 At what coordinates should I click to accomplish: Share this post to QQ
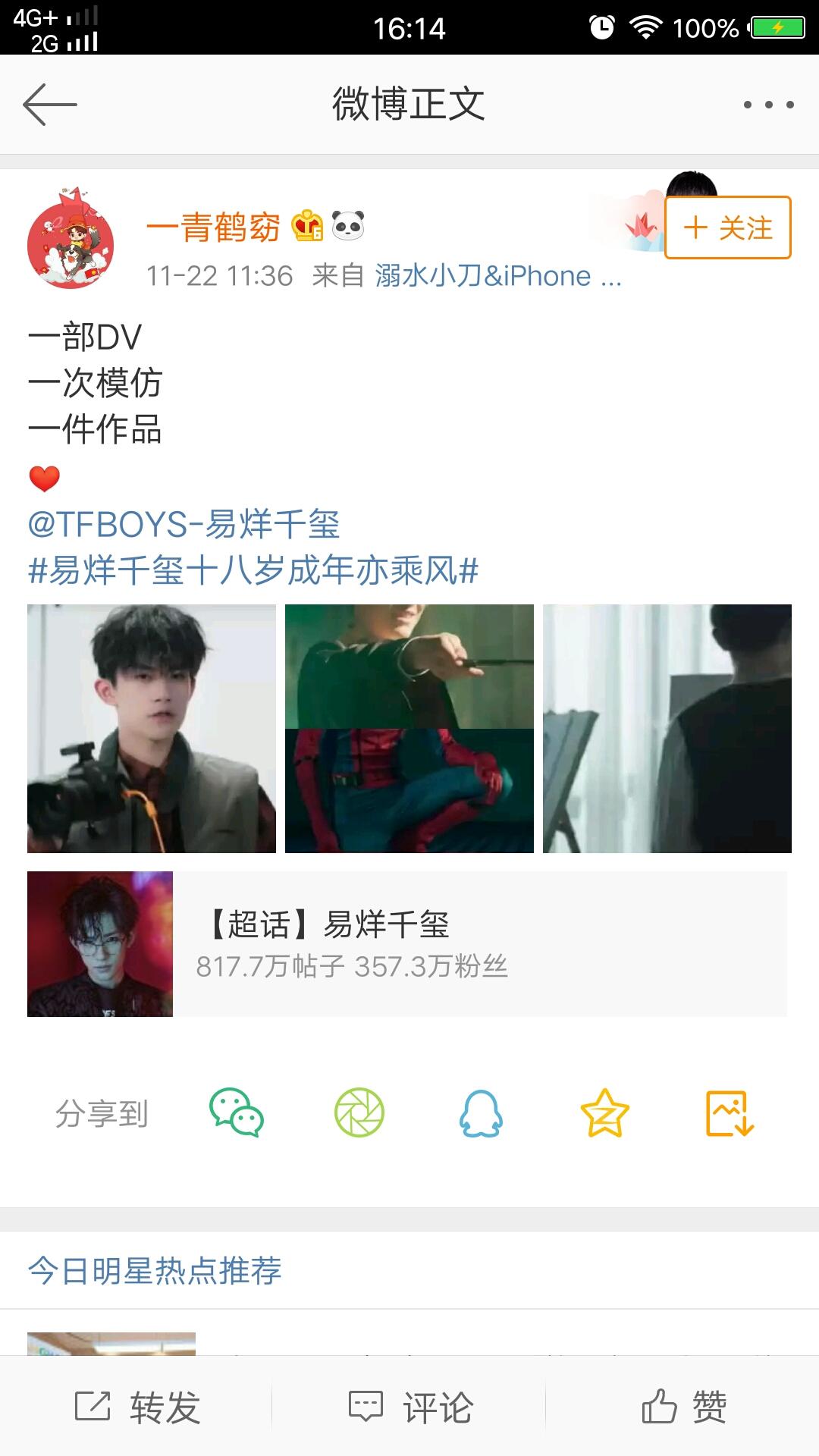481,1113
